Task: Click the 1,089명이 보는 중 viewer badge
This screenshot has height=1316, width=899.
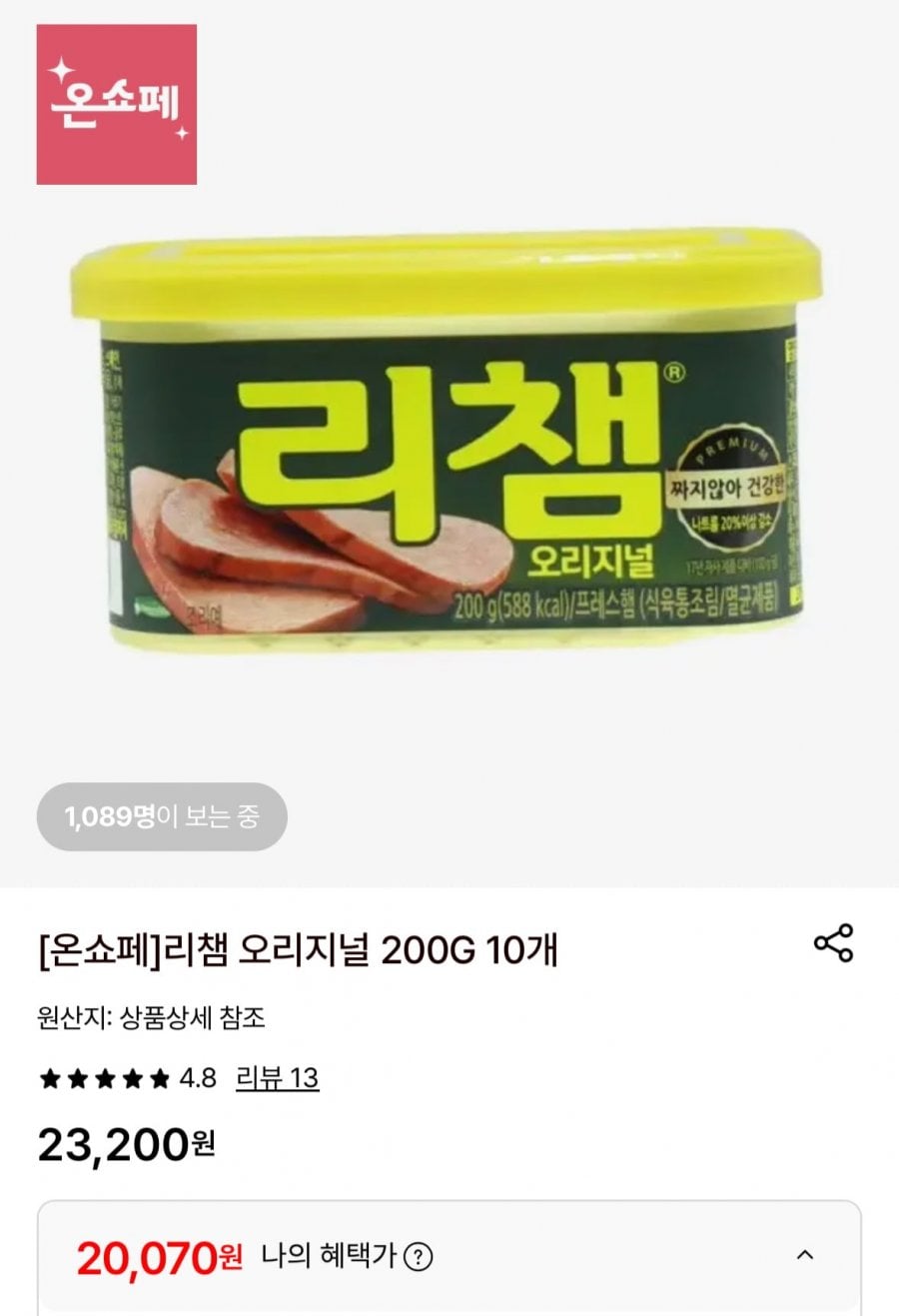Action: (x=161, y=817)
